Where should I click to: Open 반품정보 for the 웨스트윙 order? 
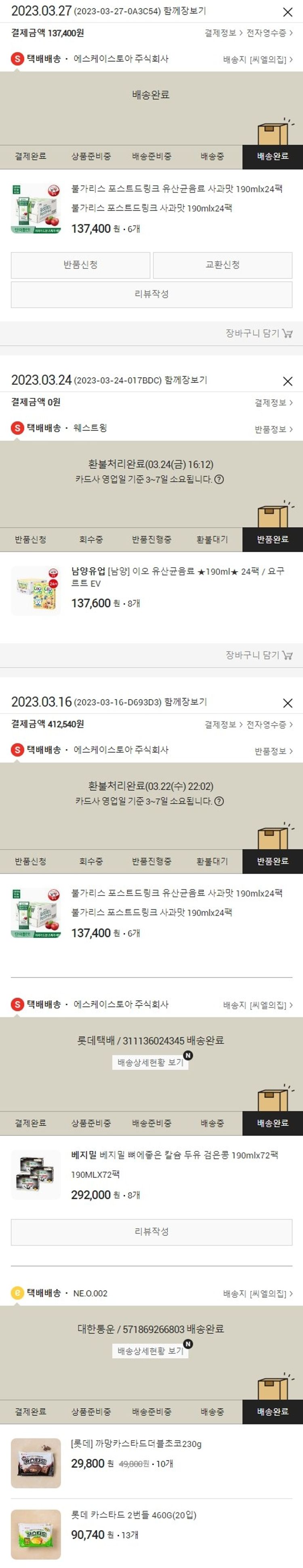[x=273, y=429]
